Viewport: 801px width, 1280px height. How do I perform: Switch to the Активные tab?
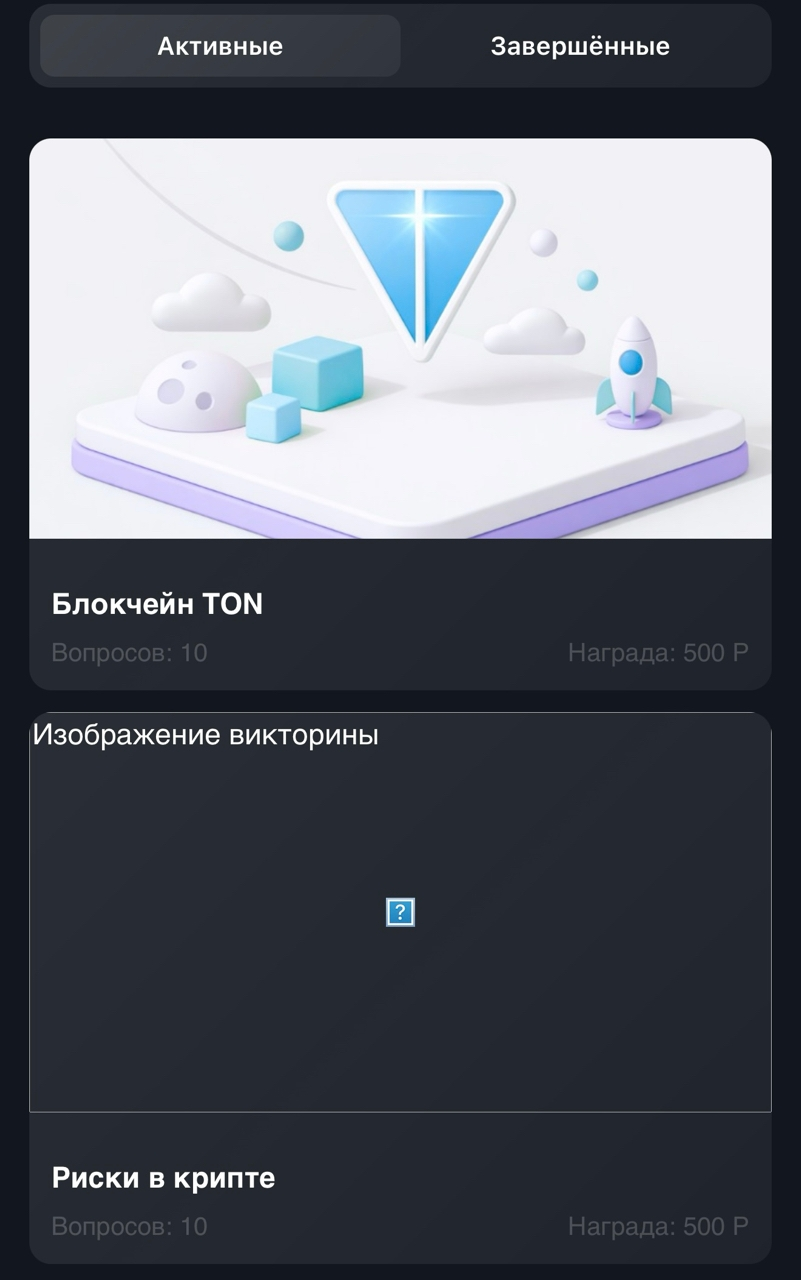[220, 46]
